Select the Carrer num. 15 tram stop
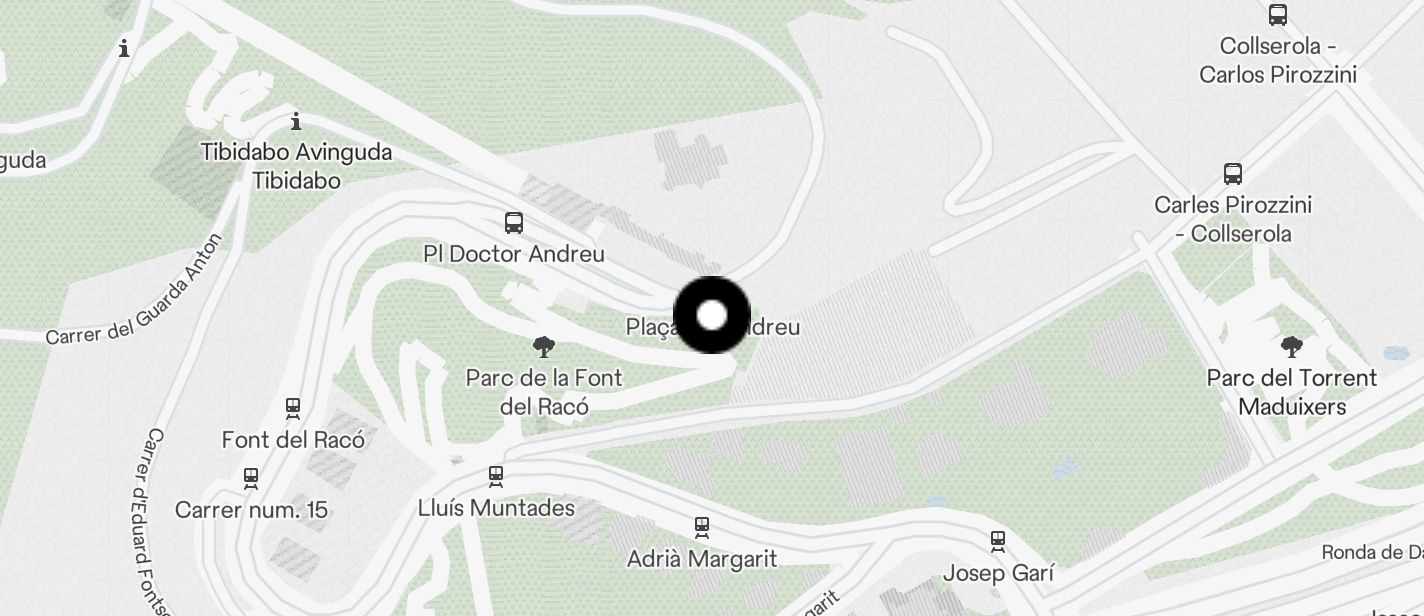 coord(251,478)
